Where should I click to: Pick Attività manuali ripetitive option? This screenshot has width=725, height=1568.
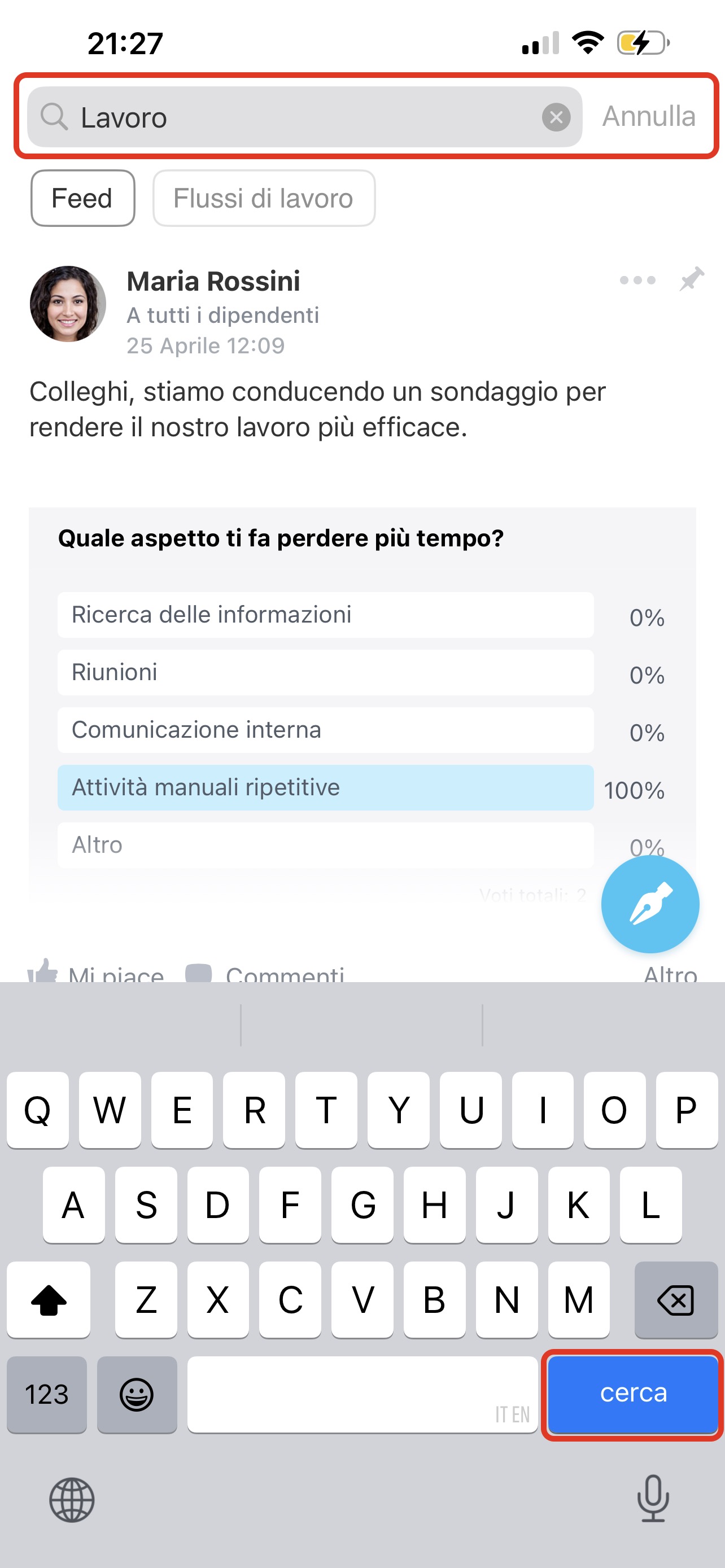[325, 787]
